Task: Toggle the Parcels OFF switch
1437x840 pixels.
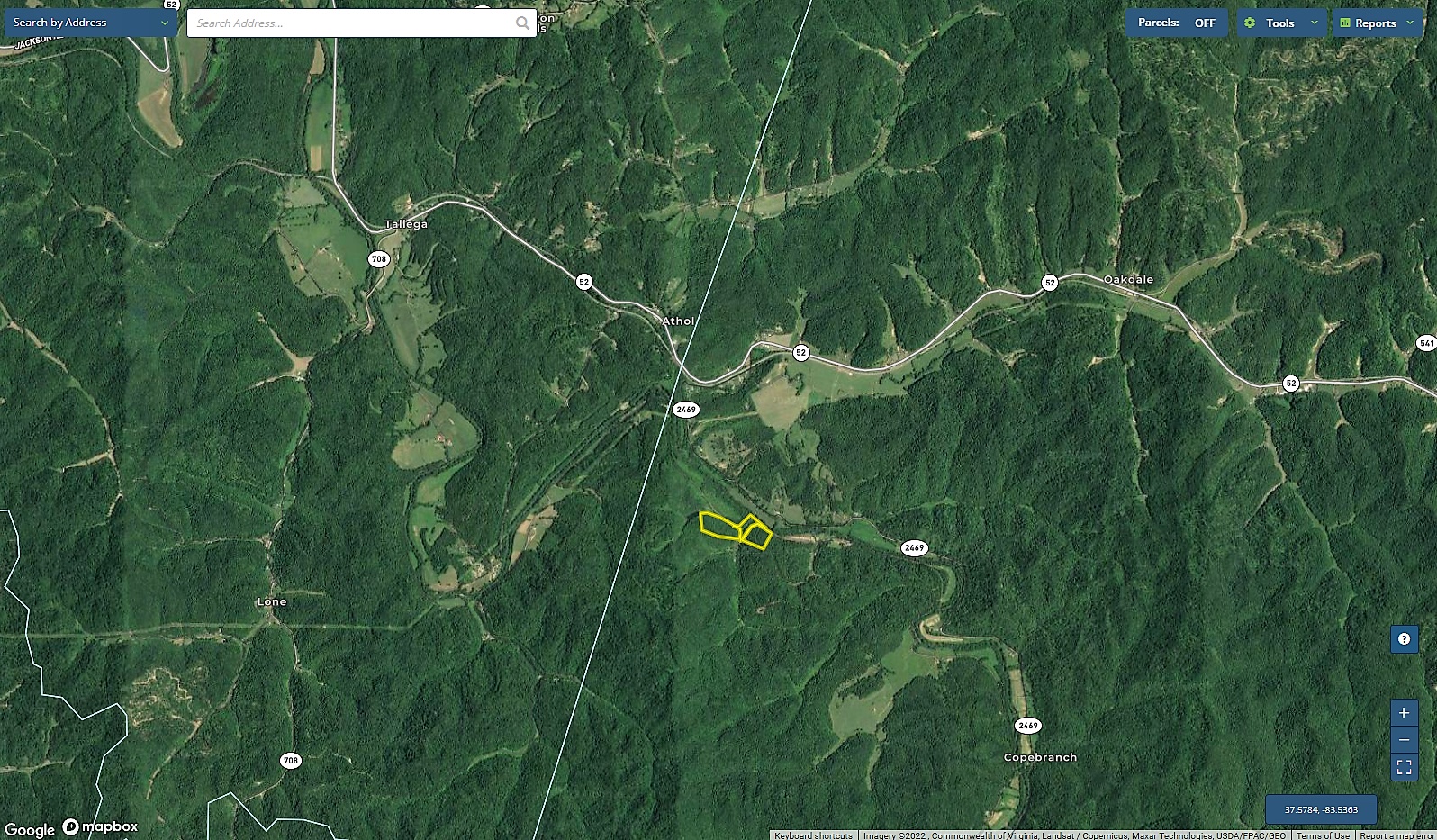Action: pos(1177,23)
